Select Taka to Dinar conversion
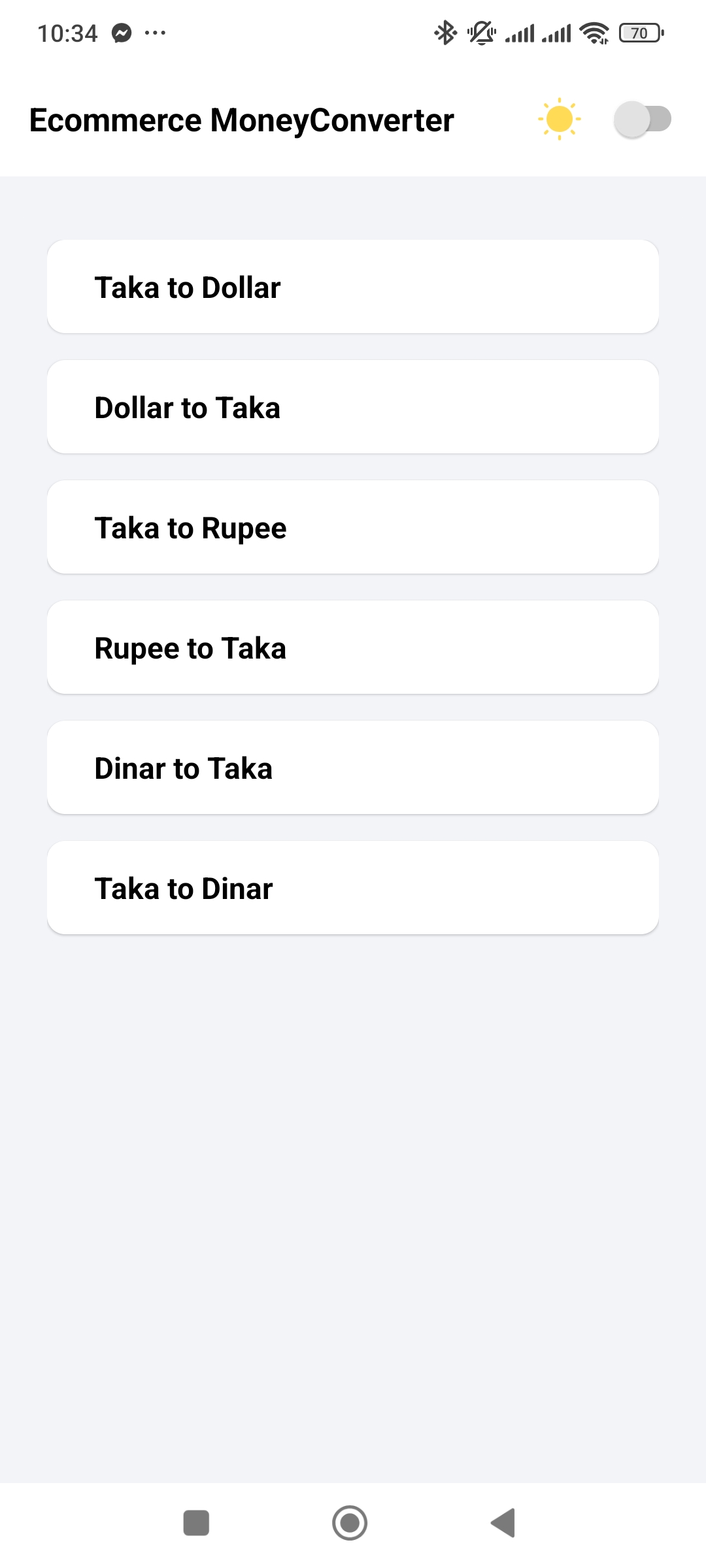This screenshot has width=706, height=1568. (x=353, y=888)
